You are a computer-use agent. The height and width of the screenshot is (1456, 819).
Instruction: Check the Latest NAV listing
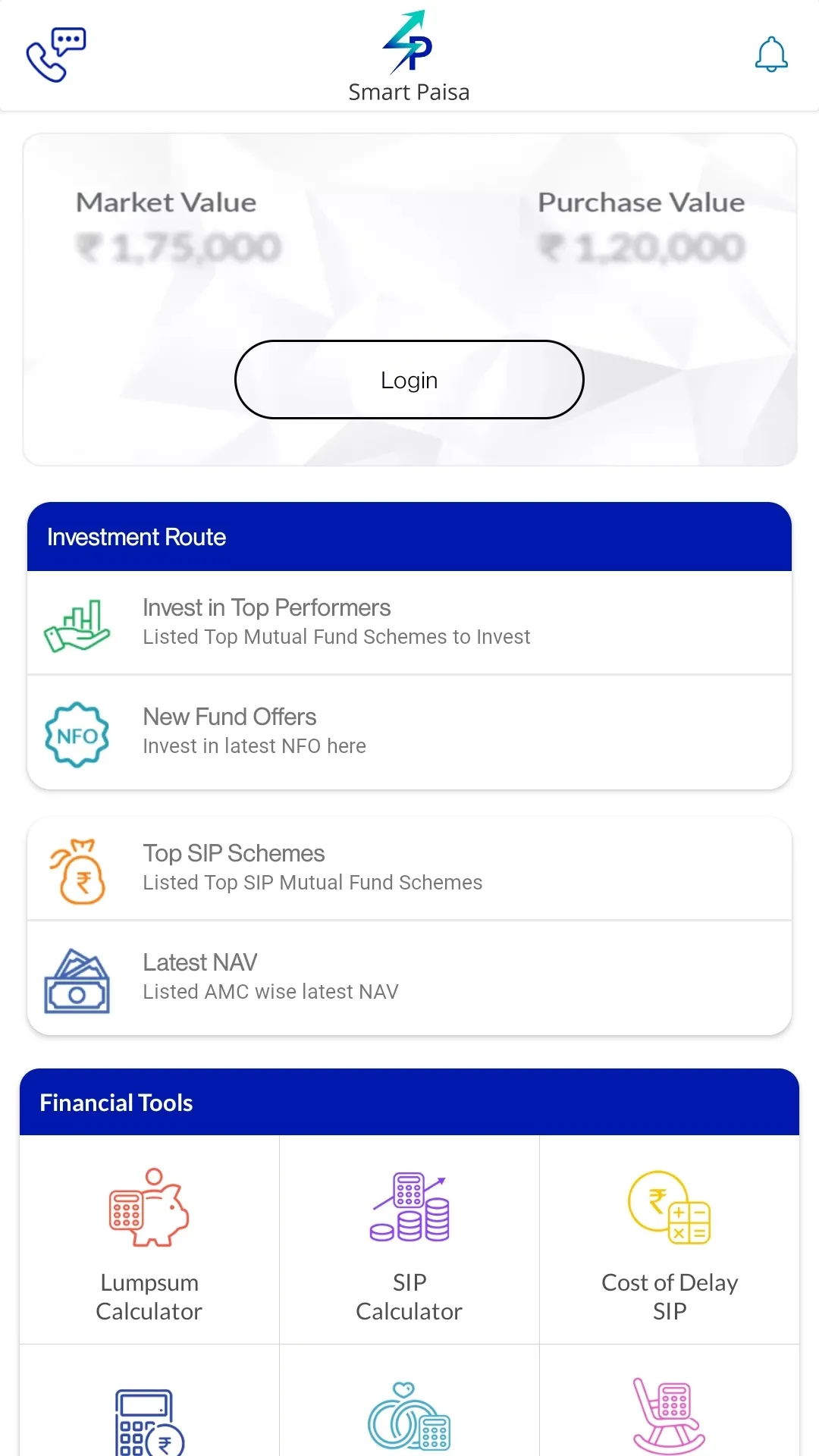click(409, 977)
